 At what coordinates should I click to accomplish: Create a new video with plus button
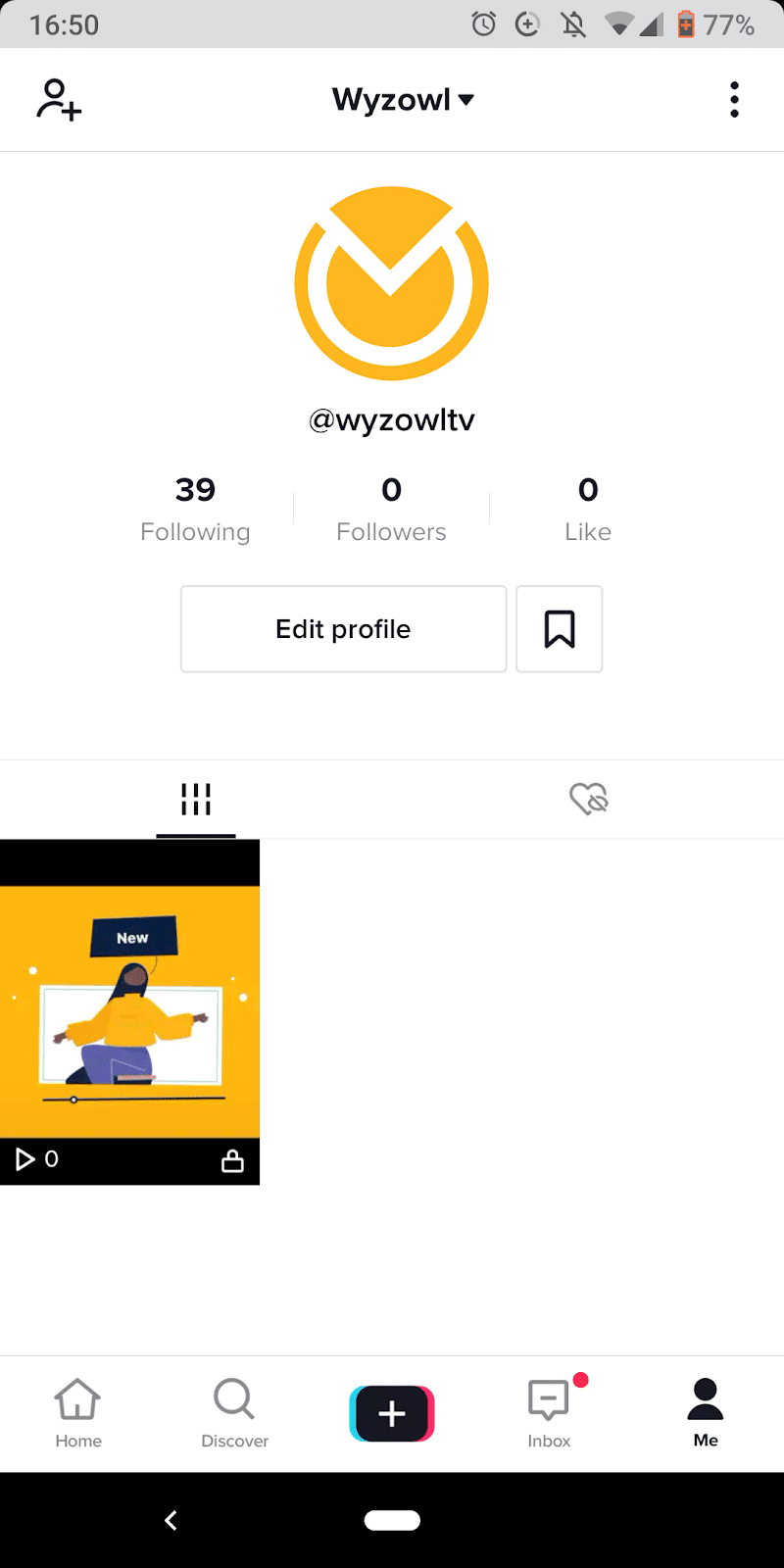pos(392,1413)
